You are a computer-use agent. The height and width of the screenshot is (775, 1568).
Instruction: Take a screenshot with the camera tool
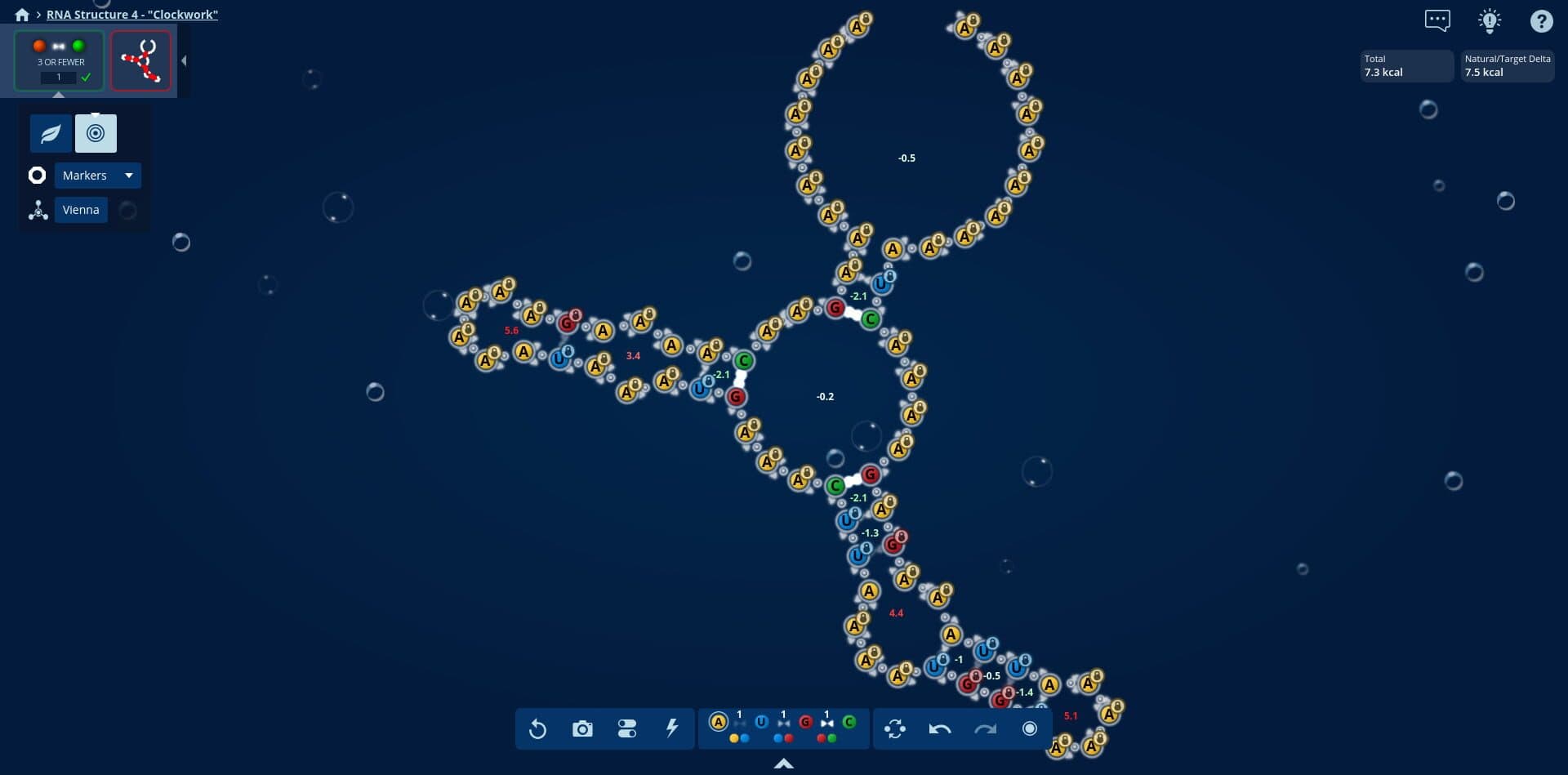(582, 728)
